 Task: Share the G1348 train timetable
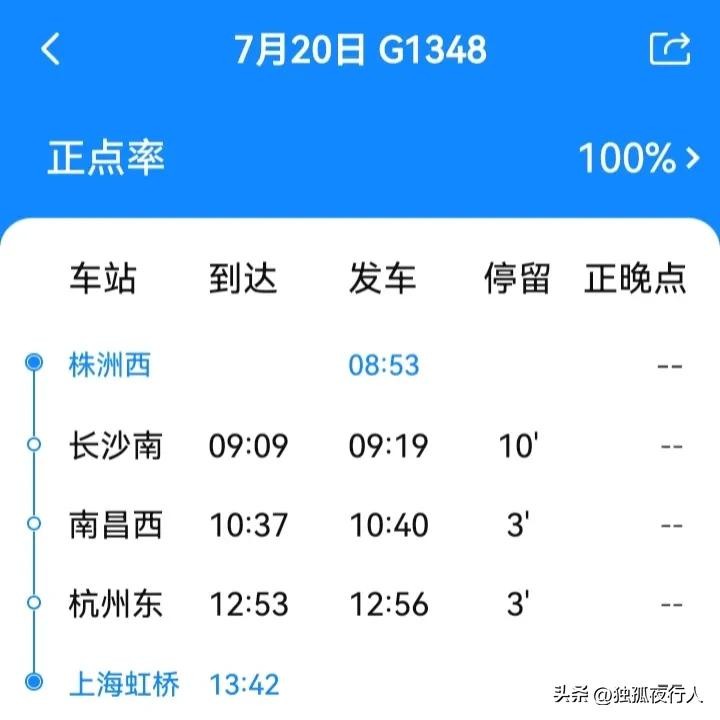pyautogui.click(x=669, y=49)
